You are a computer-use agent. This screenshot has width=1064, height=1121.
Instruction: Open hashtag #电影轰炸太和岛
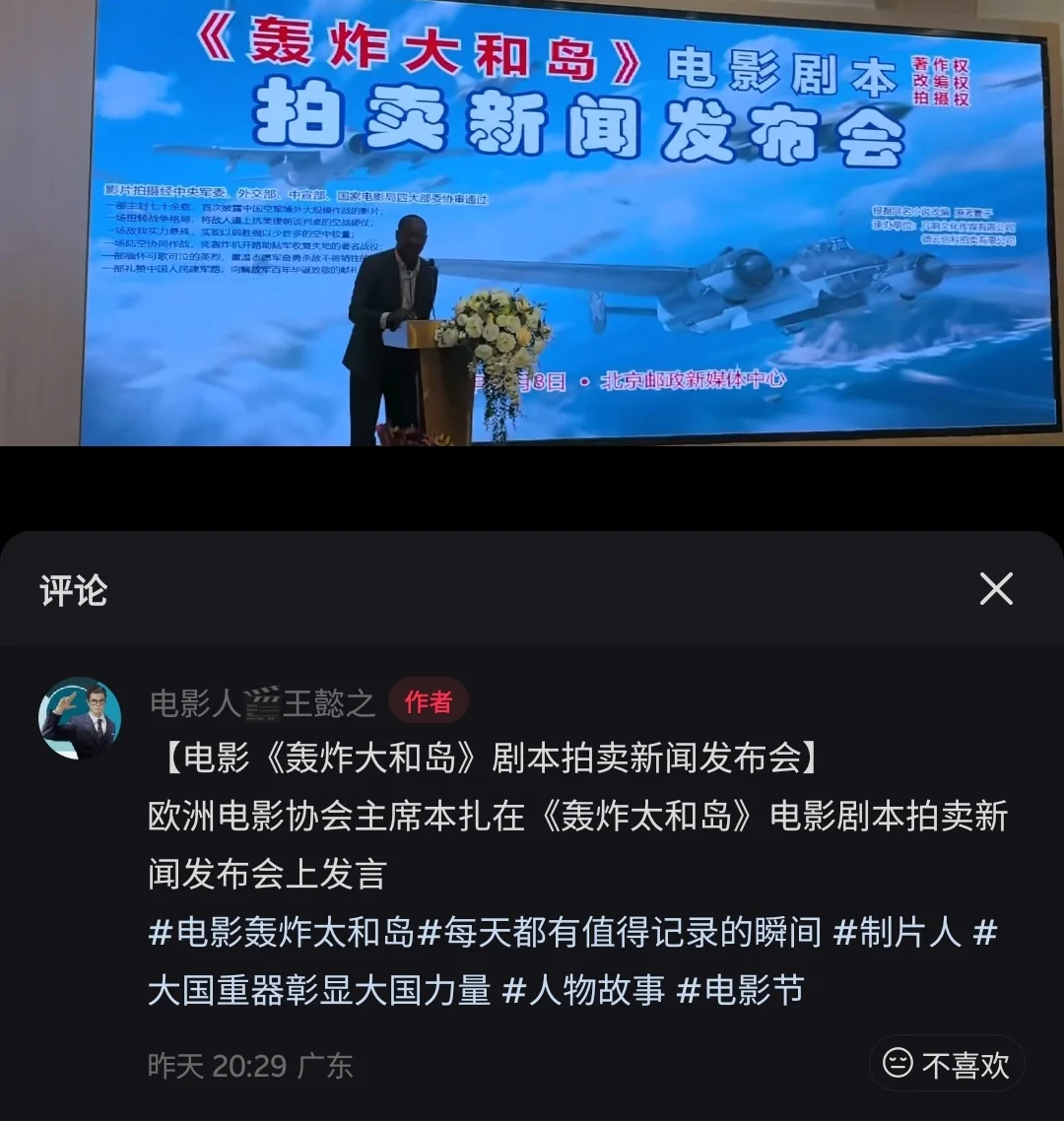coord(281,932)
